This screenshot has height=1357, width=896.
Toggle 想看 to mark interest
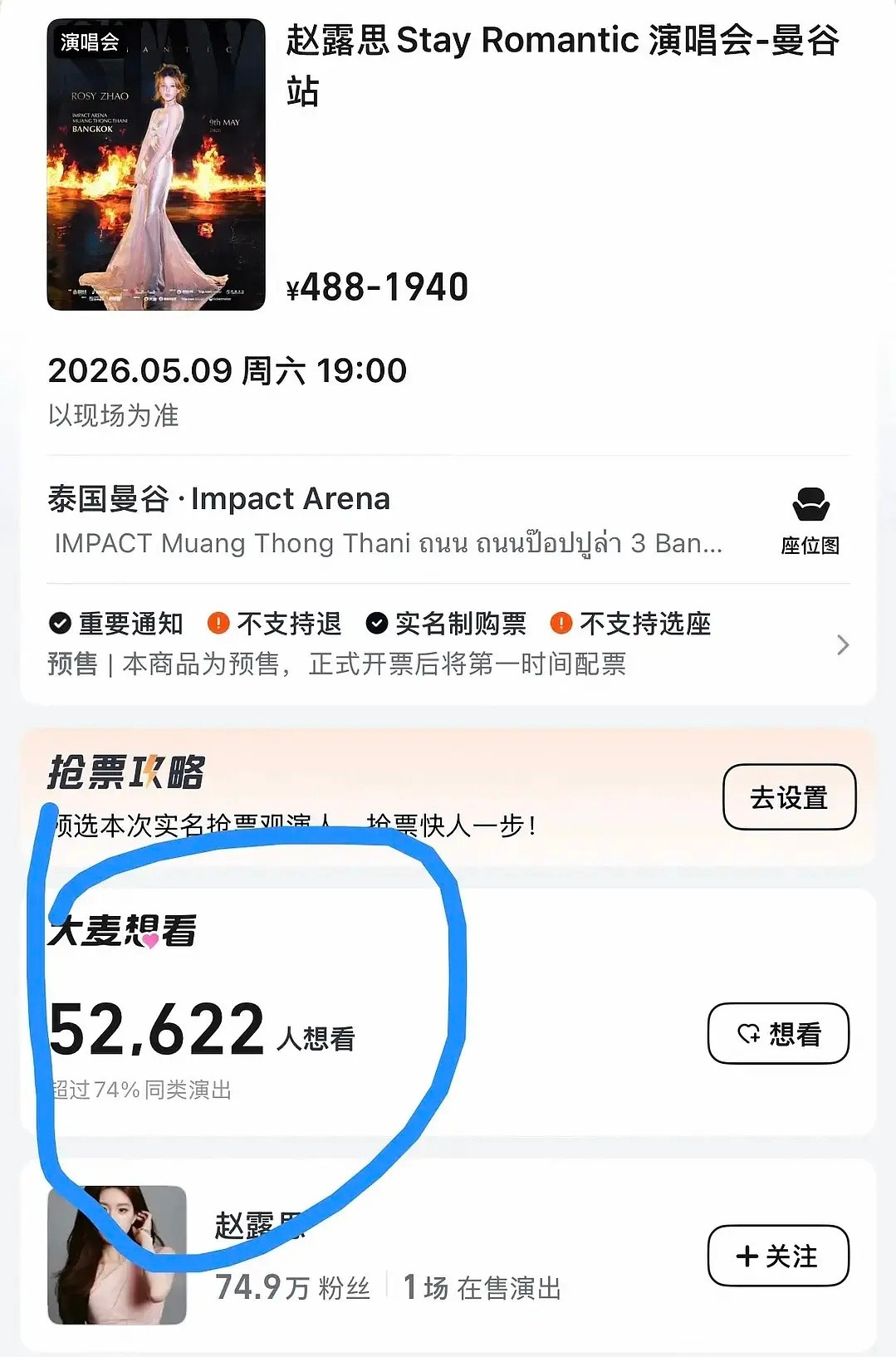(777, 1033)
